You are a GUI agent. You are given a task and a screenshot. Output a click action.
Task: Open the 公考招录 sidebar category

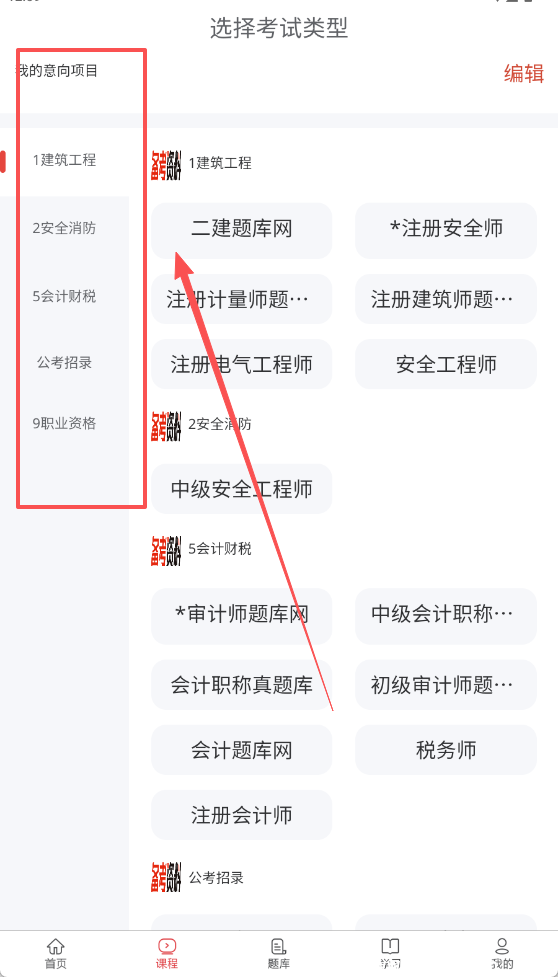64,362
